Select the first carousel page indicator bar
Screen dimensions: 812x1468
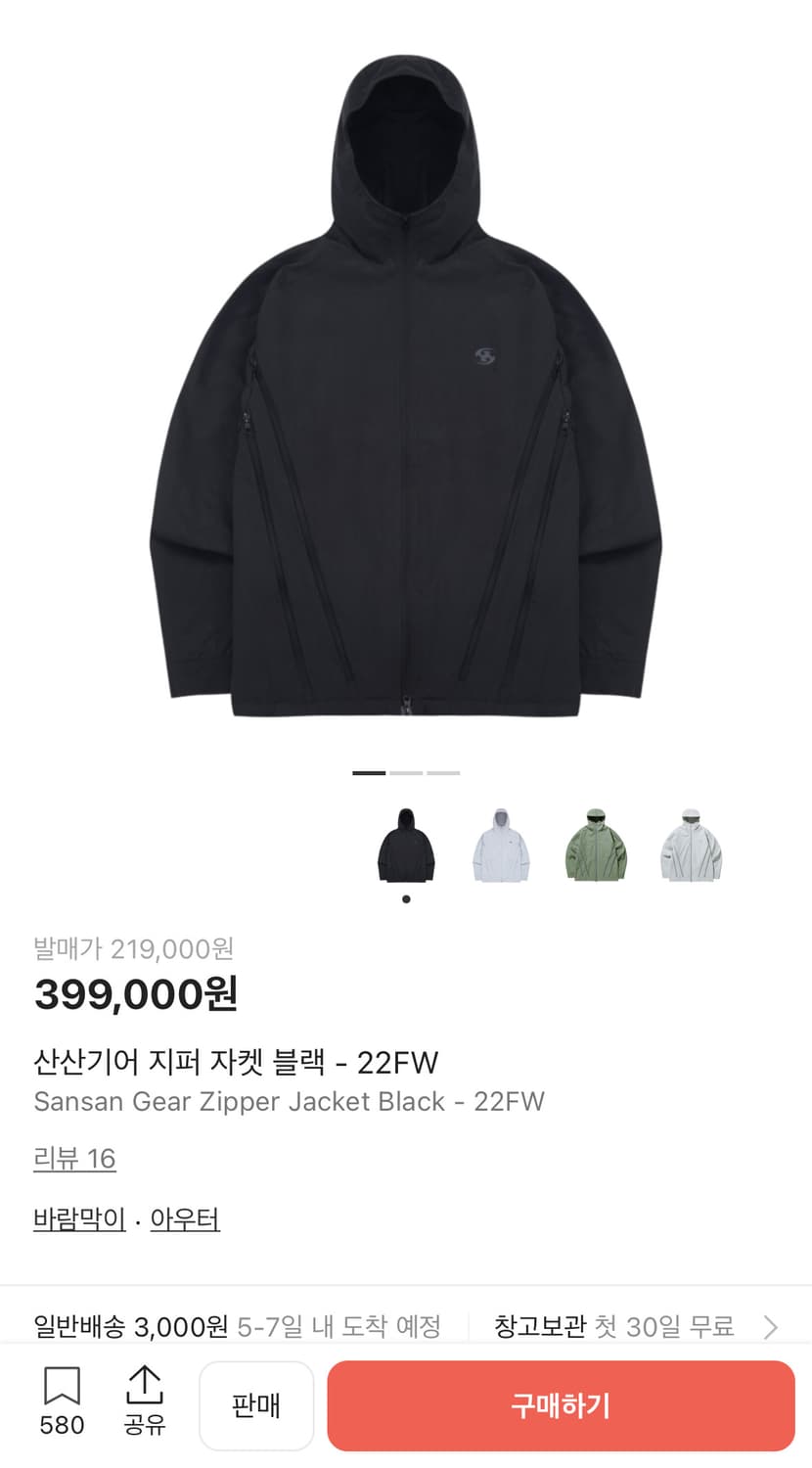[x=369, y=773]
